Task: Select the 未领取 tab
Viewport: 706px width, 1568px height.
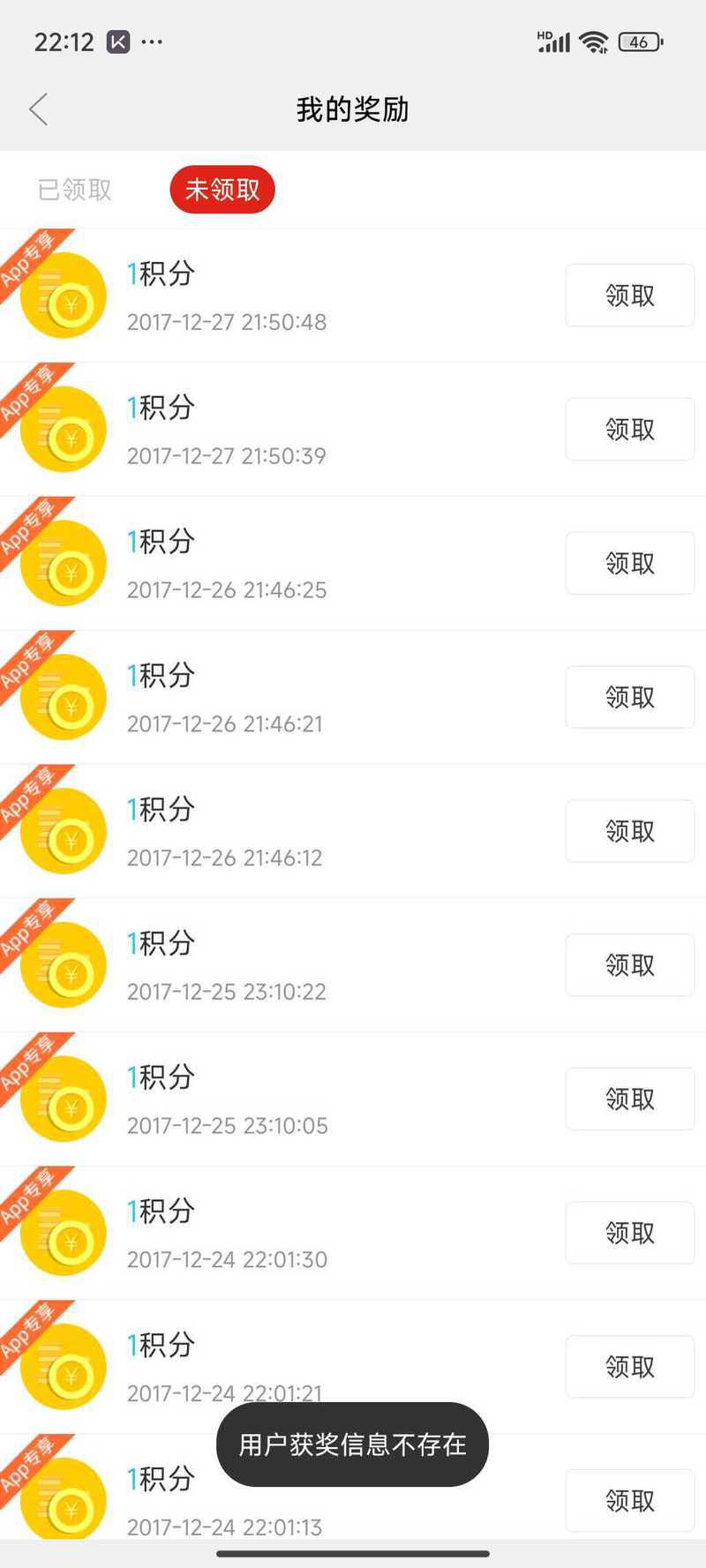Action: [222, 189]
